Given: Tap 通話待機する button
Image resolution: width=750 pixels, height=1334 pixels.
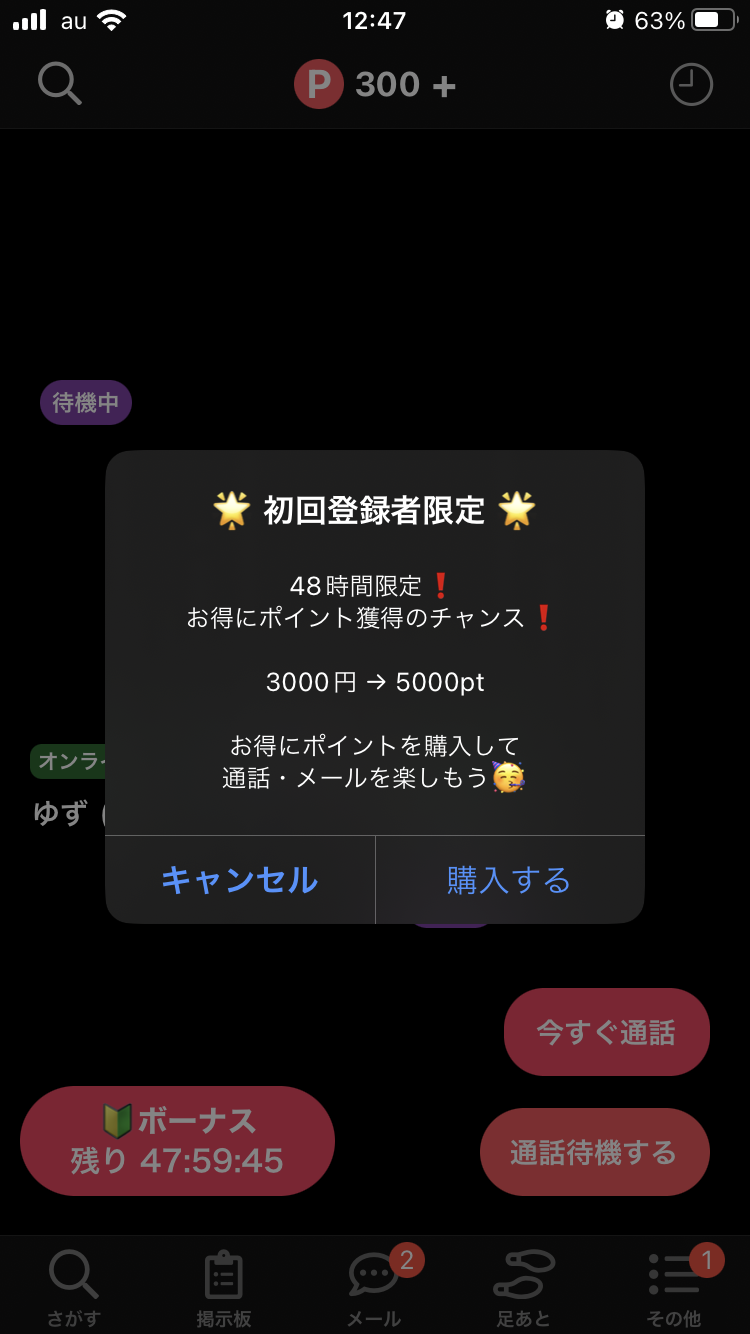Looking at the screenshot, I should pos(595,1152).
